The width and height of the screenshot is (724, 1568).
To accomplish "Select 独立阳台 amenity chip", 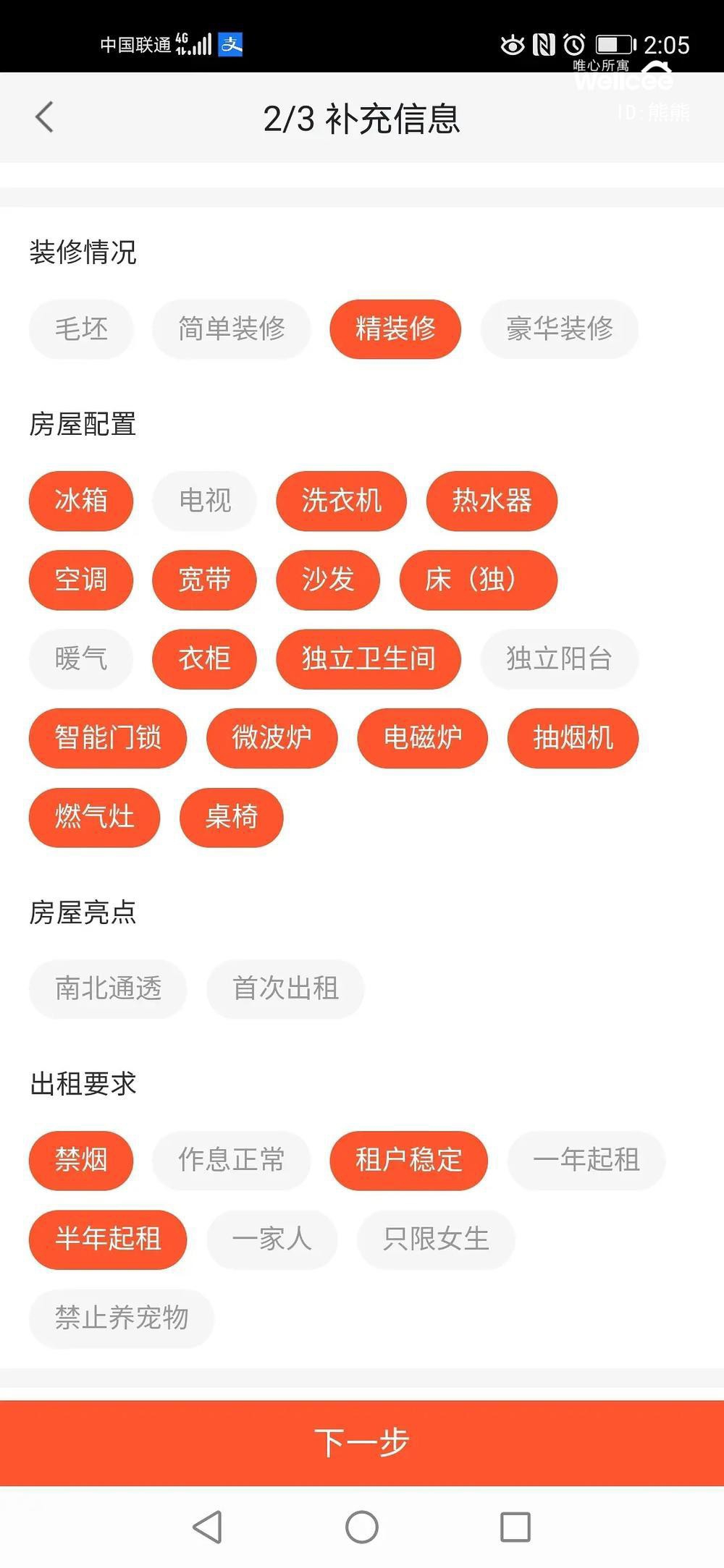I will [559, 659].
